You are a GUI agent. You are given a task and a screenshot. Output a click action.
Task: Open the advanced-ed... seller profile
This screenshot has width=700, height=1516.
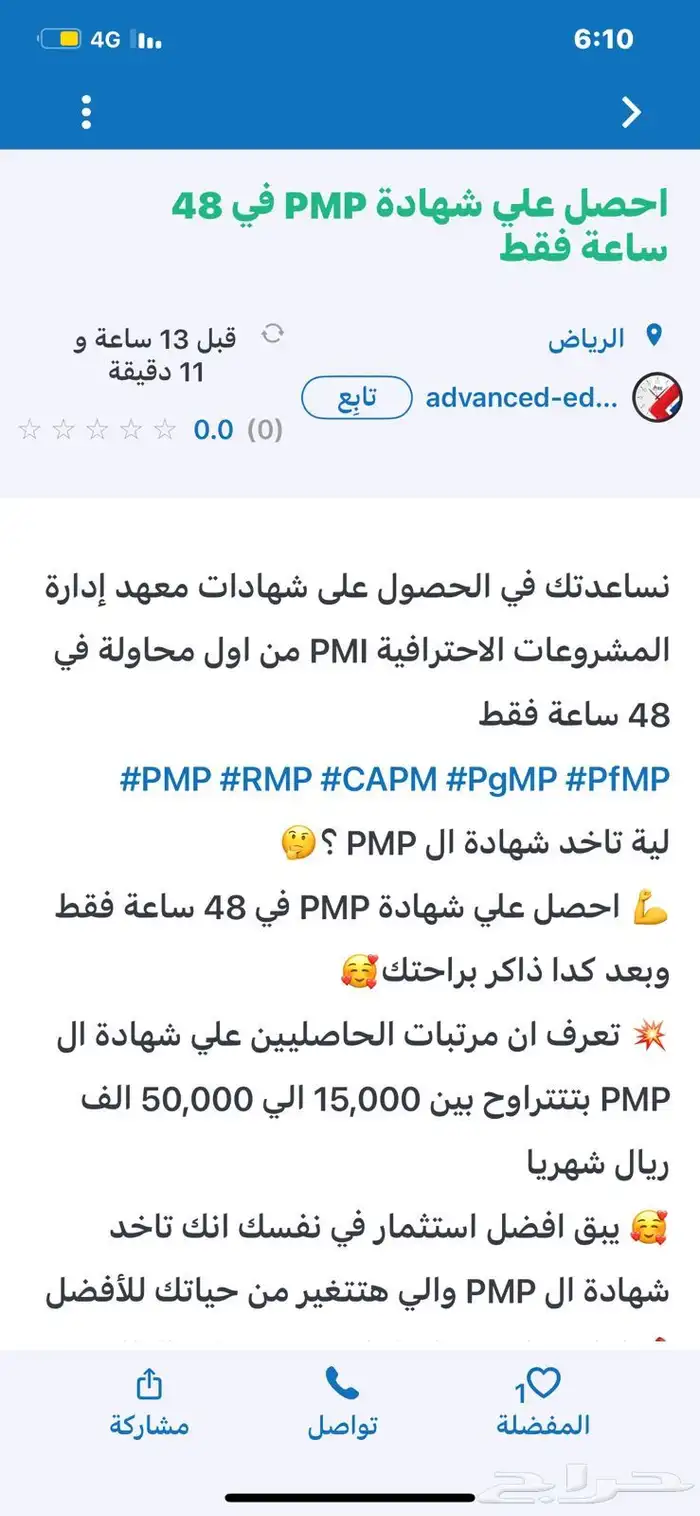point(522,397)
